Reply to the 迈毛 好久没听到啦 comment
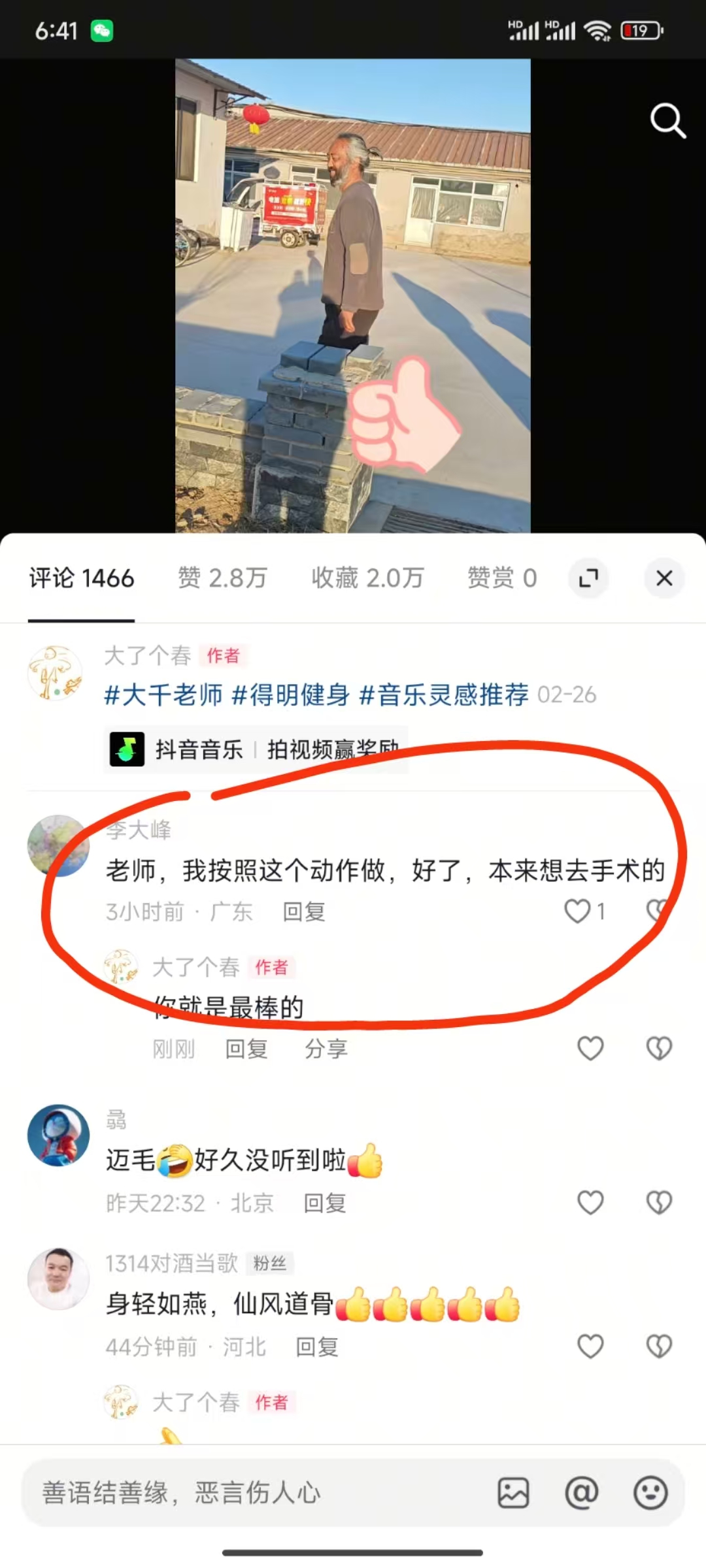706x1568 pixels. (325, 1203)
